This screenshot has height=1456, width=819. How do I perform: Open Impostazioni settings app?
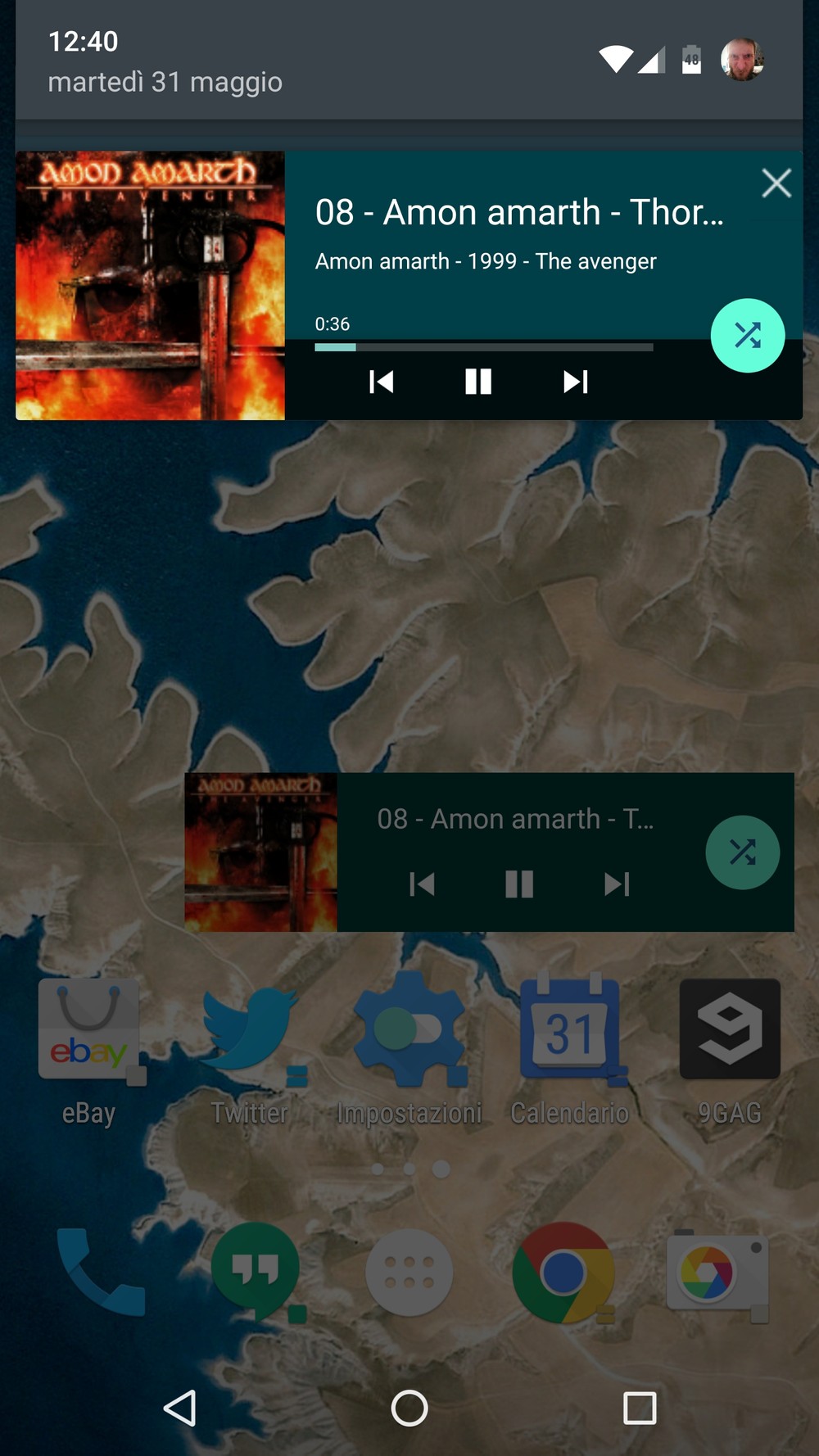click(409, 1030)
